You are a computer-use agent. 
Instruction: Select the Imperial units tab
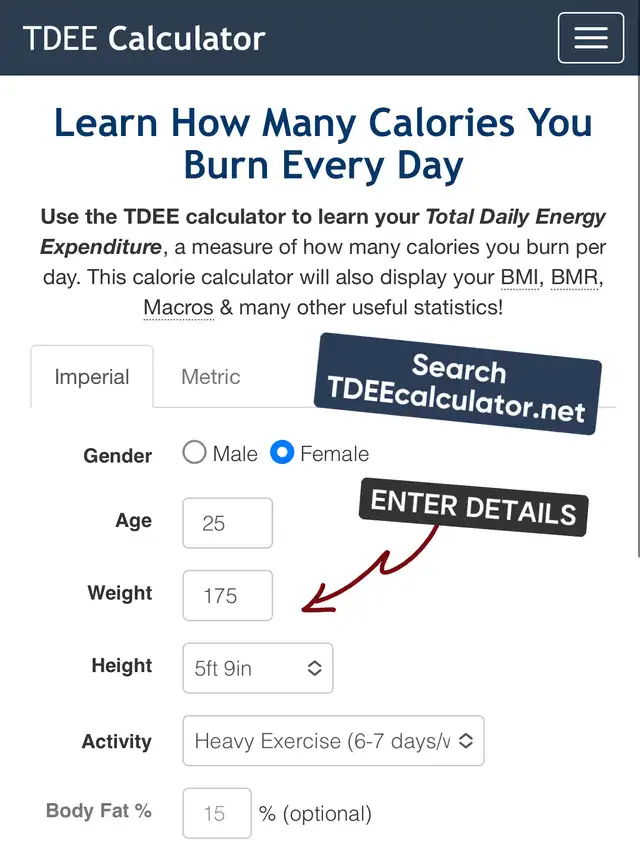click(92, 376)
